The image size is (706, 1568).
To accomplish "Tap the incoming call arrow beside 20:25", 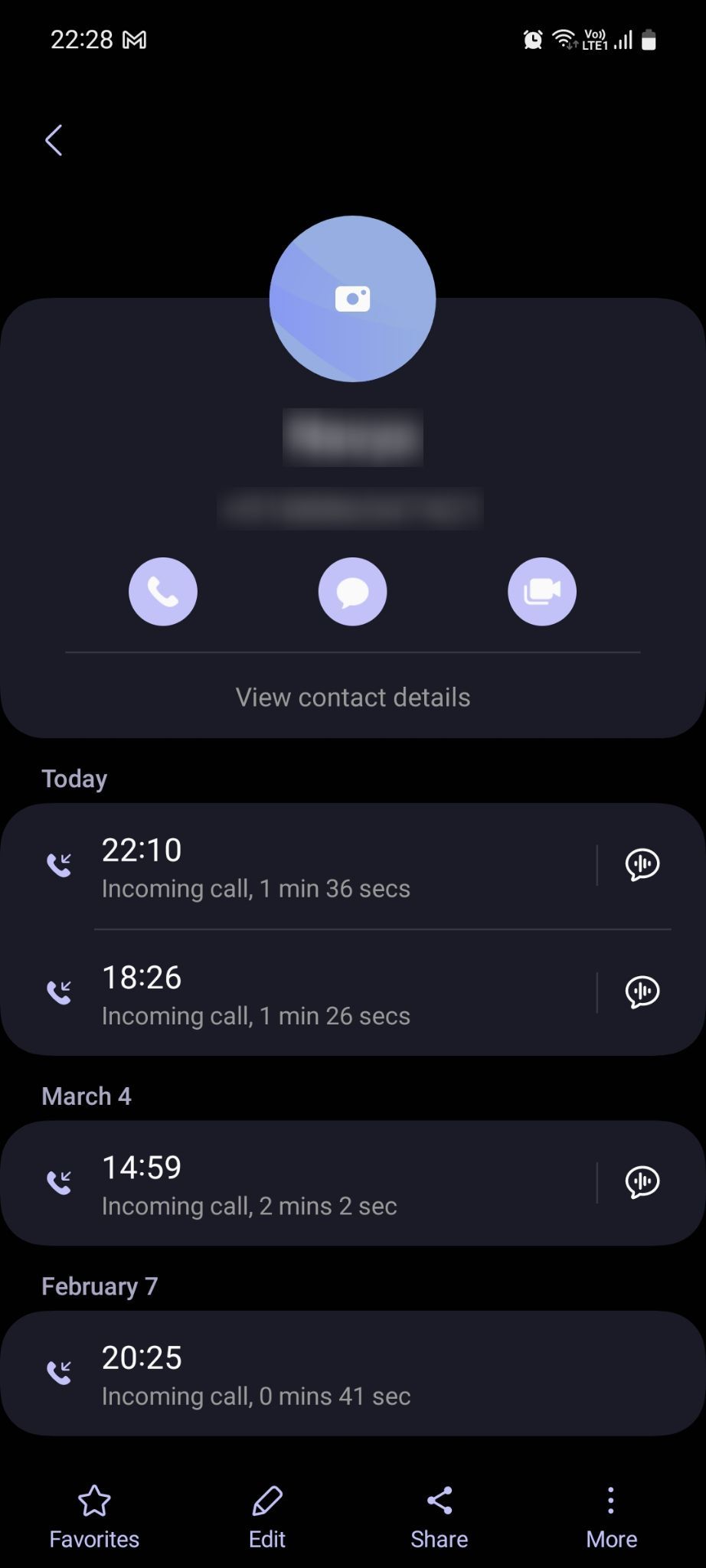I will [x=60, y=1370].
